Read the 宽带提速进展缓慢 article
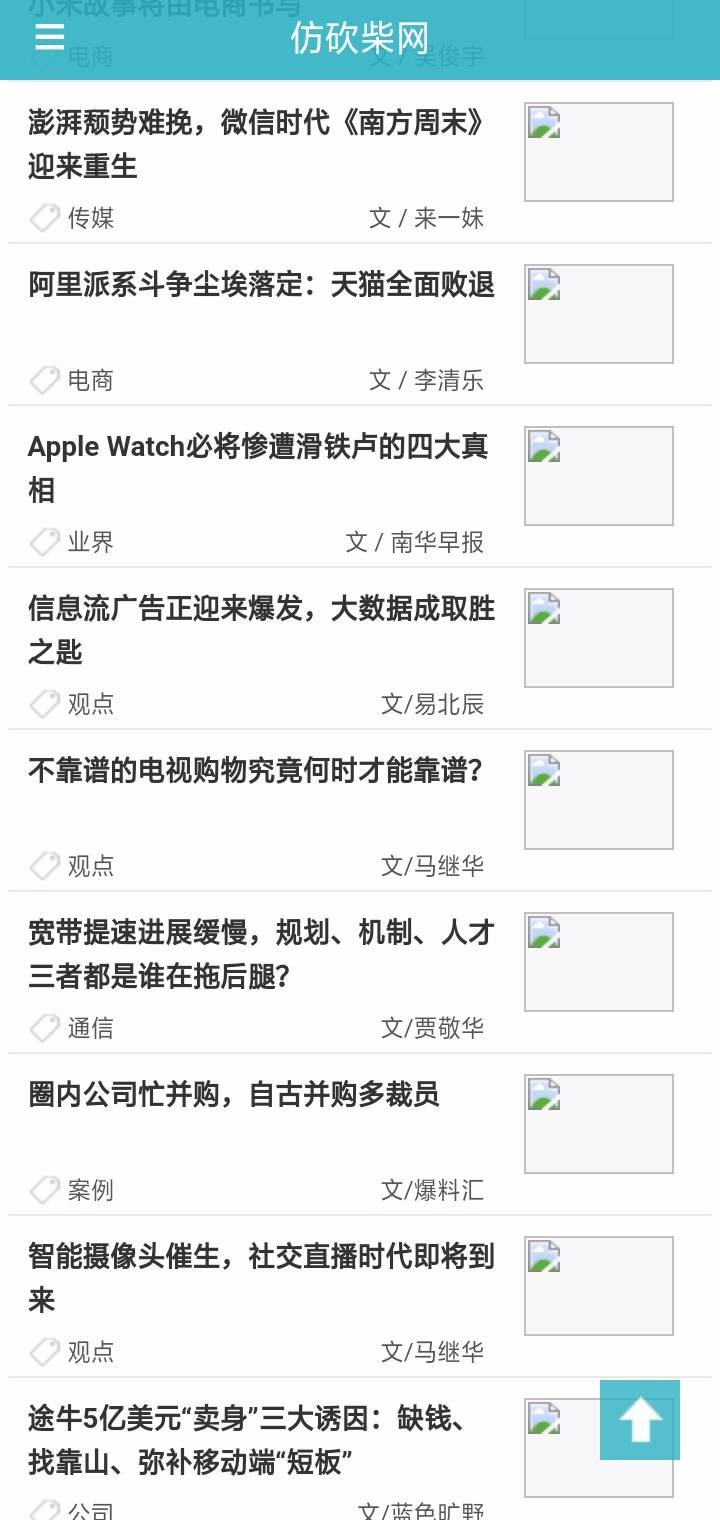 (261, 954)
